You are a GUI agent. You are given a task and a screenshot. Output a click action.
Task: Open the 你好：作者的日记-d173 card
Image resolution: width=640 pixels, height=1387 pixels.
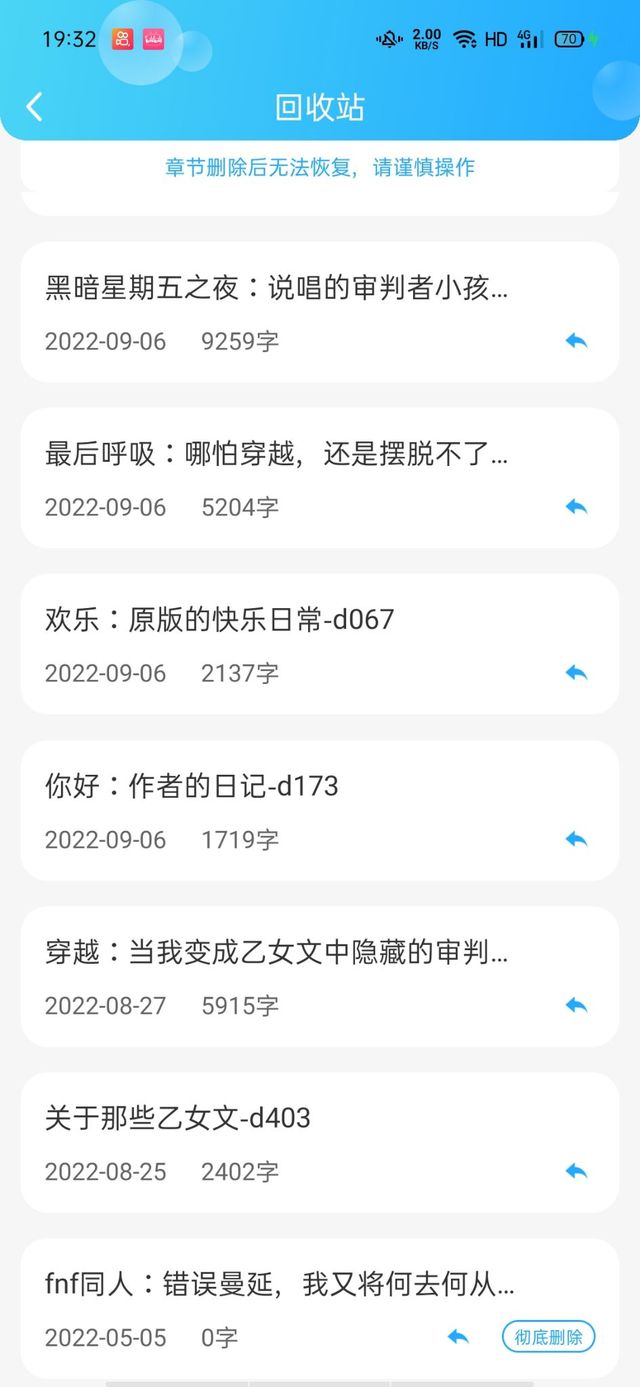pyautogui.click(x=320, y=810)
